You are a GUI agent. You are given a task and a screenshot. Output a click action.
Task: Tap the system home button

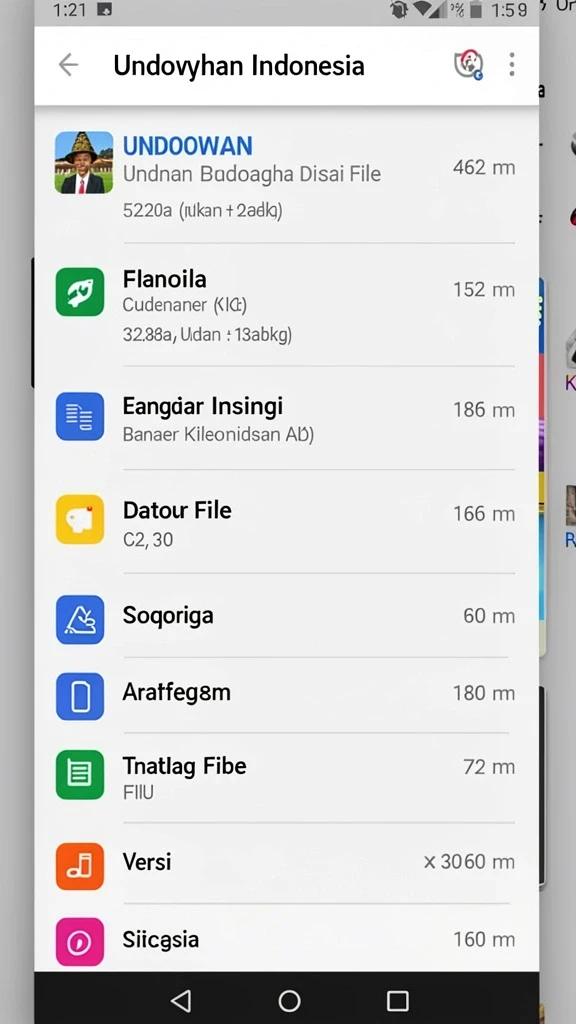pos(289,1000)
